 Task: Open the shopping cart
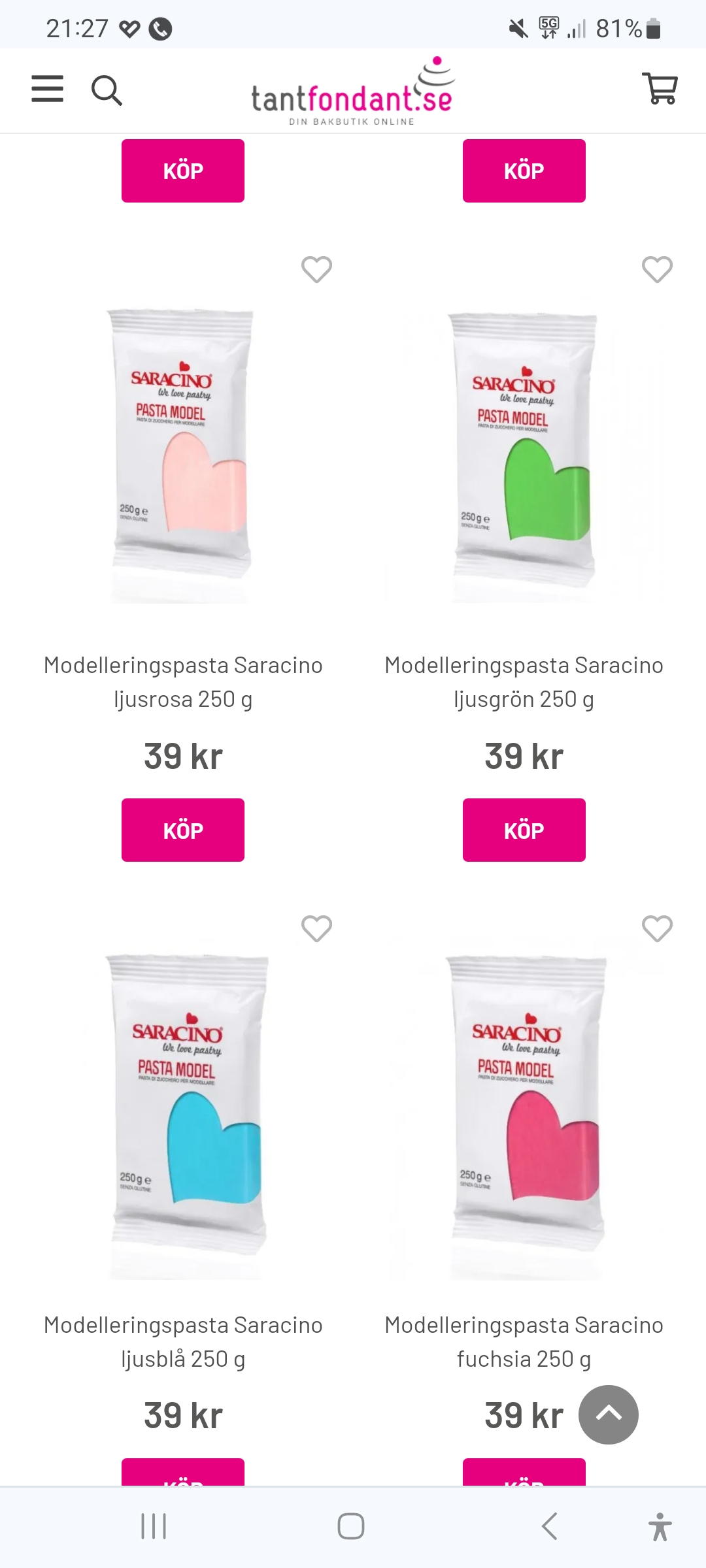[660, 88]
